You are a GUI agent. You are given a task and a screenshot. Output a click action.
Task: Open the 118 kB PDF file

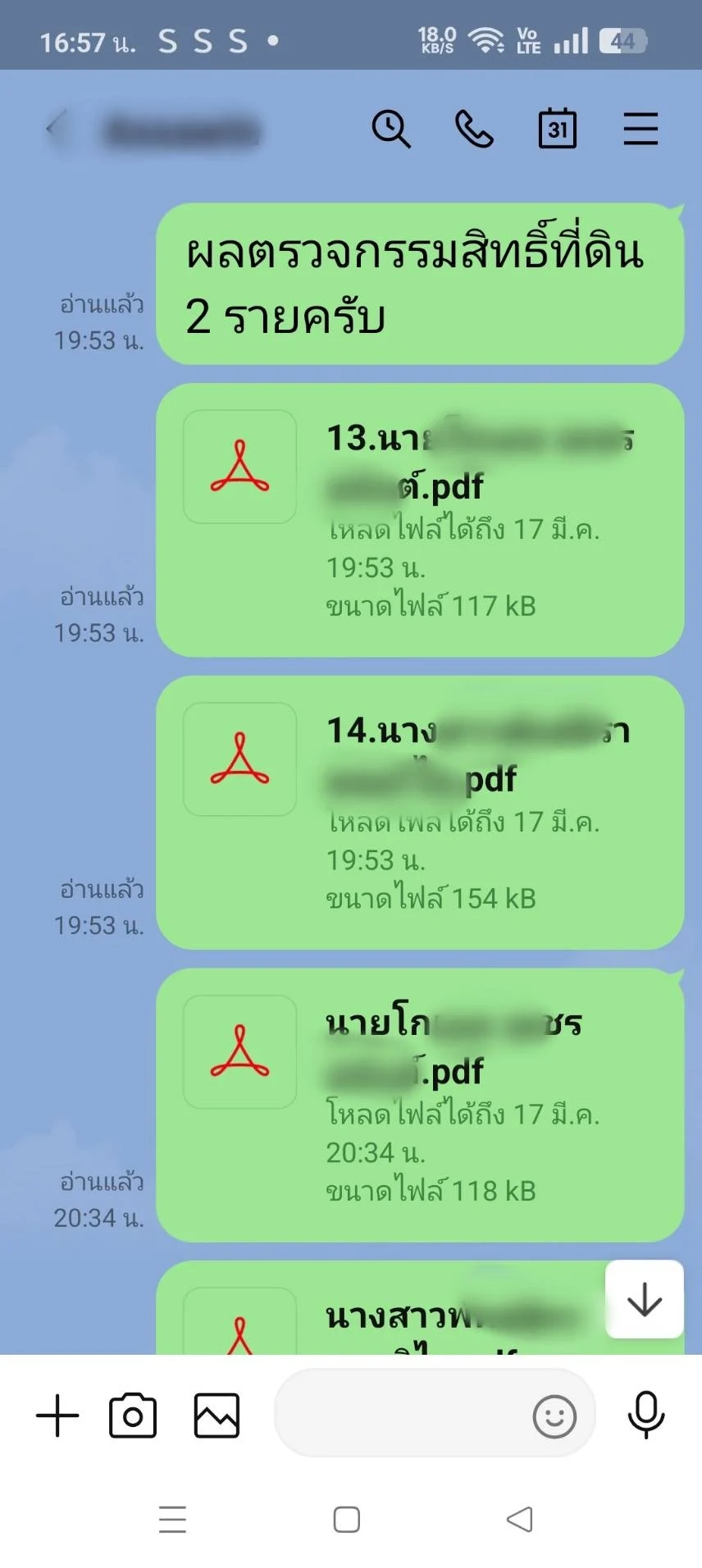[x=420, y=1105]
